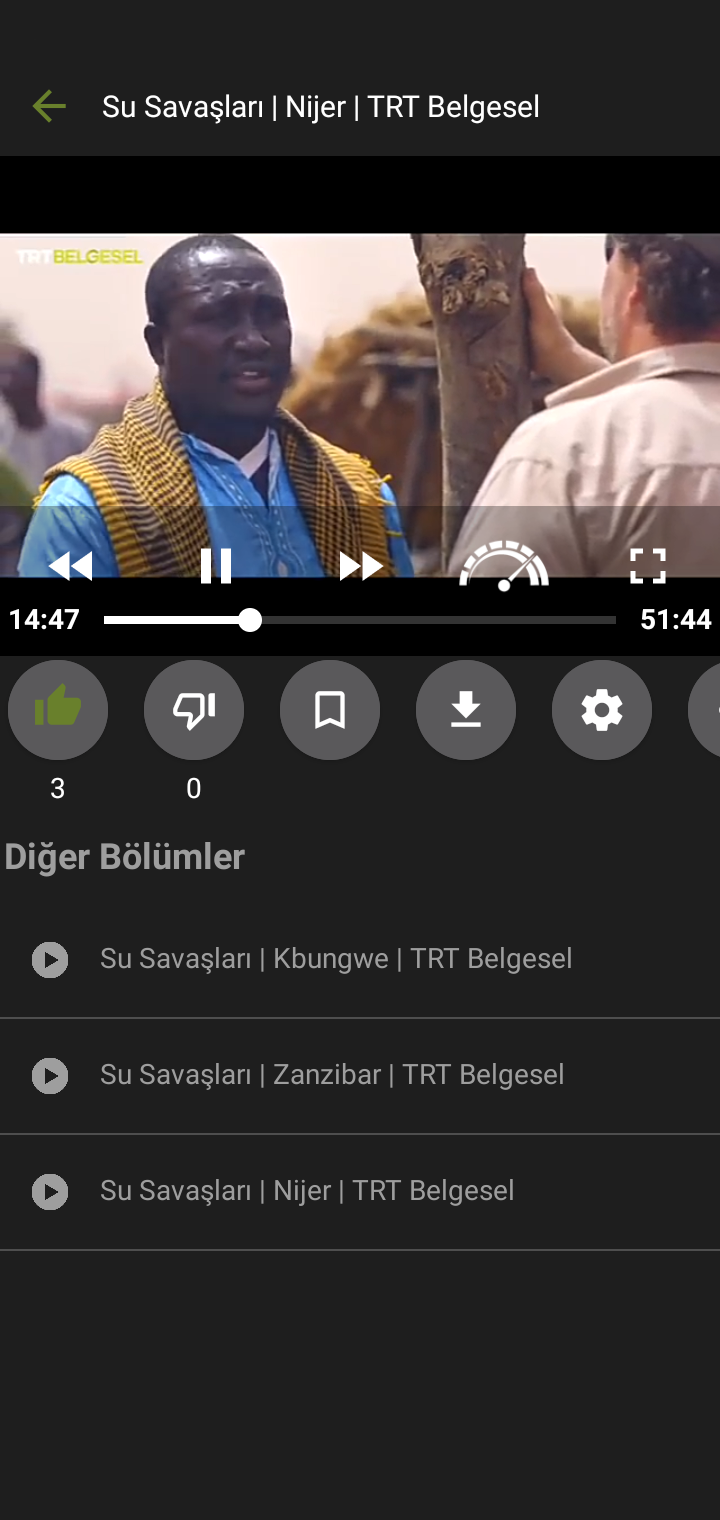This screenshot has height=1520, width=720.
Task: Like this video with thumbs up
Action: click(58, 710)
